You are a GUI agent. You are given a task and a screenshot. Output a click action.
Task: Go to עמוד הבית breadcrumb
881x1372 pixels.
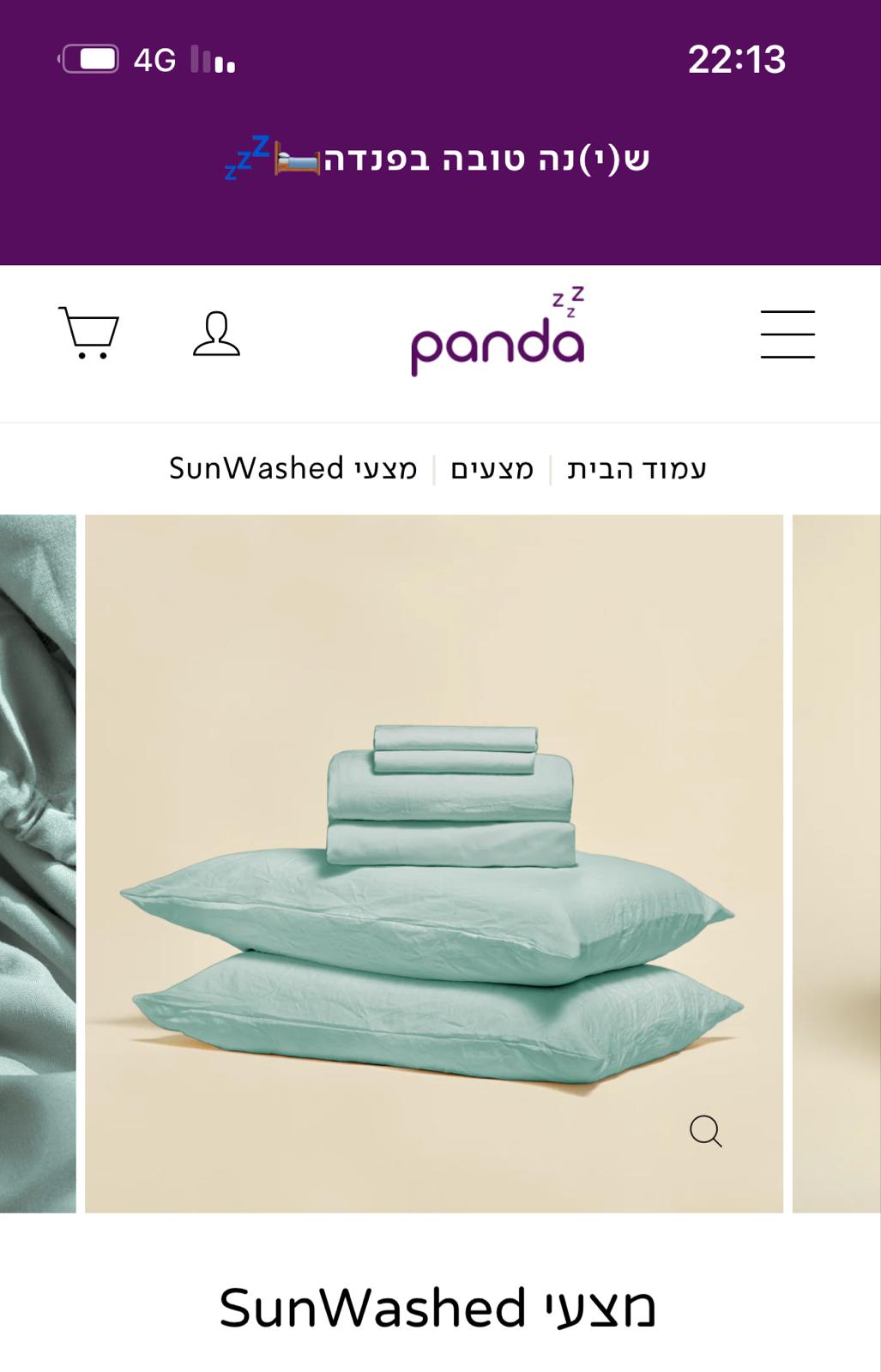[637, 469]
